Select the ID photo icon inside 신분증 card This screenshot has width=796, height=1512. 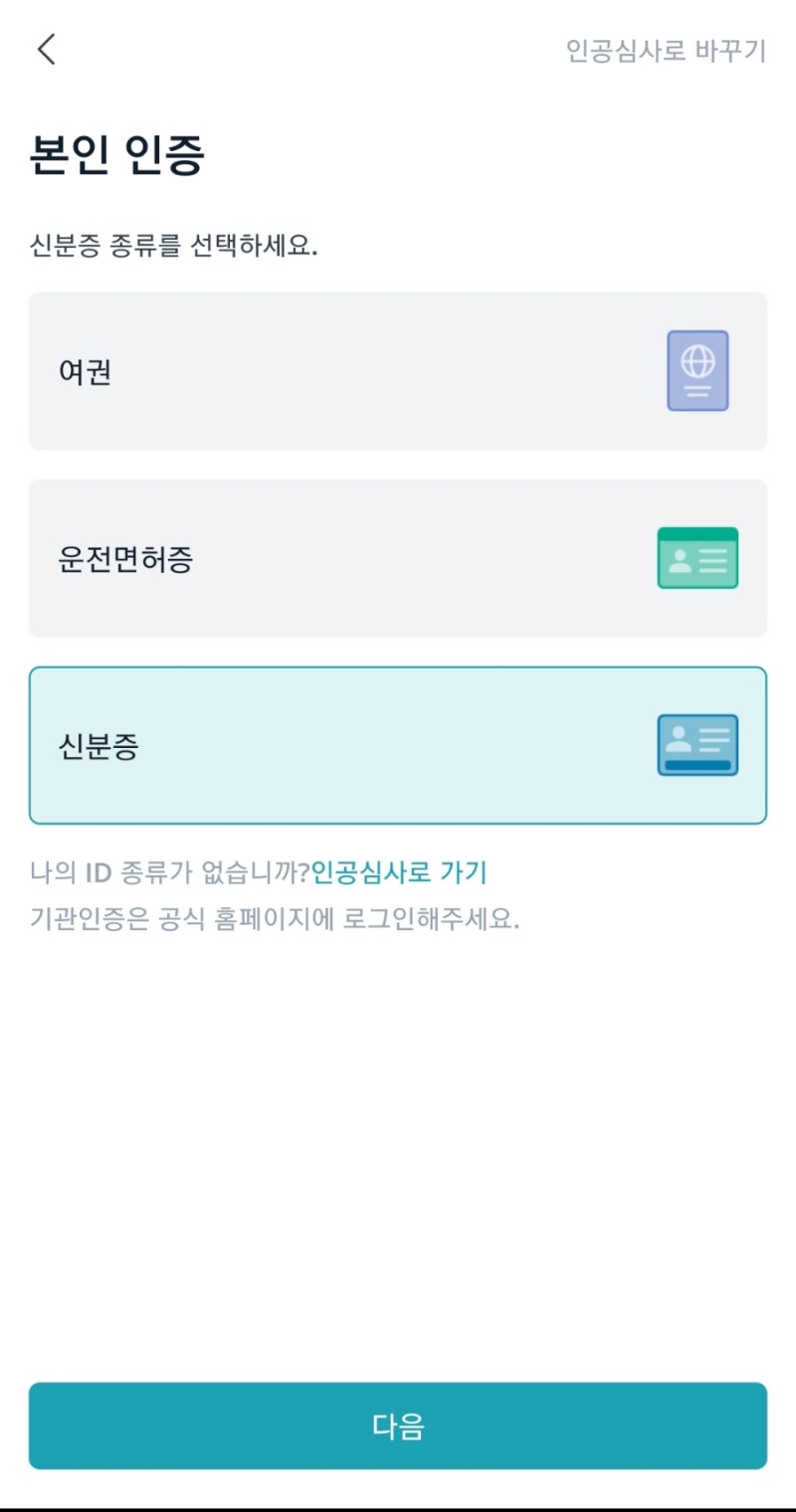tap(696, 744)
